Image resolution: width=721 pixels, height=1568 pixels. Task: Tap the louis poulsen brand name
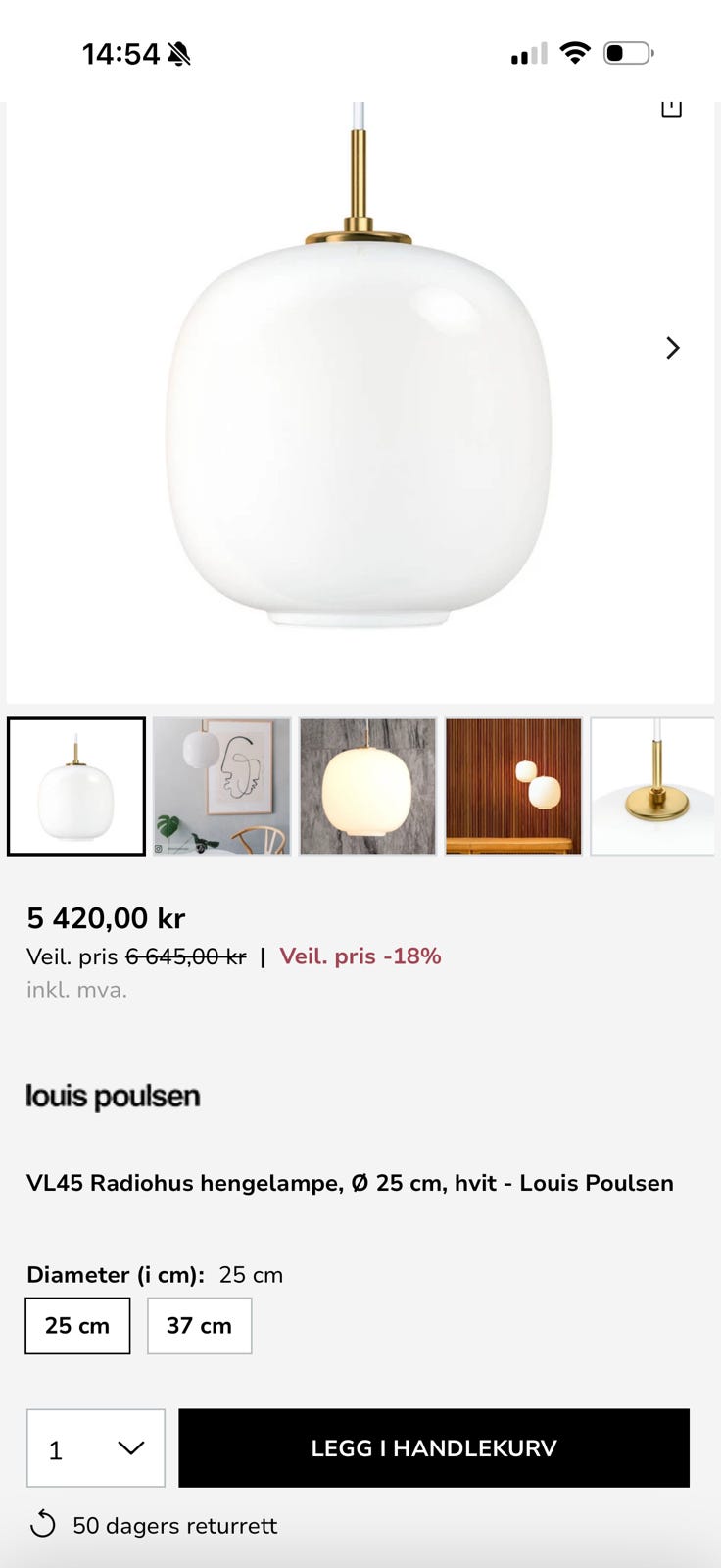(112, 1096)
